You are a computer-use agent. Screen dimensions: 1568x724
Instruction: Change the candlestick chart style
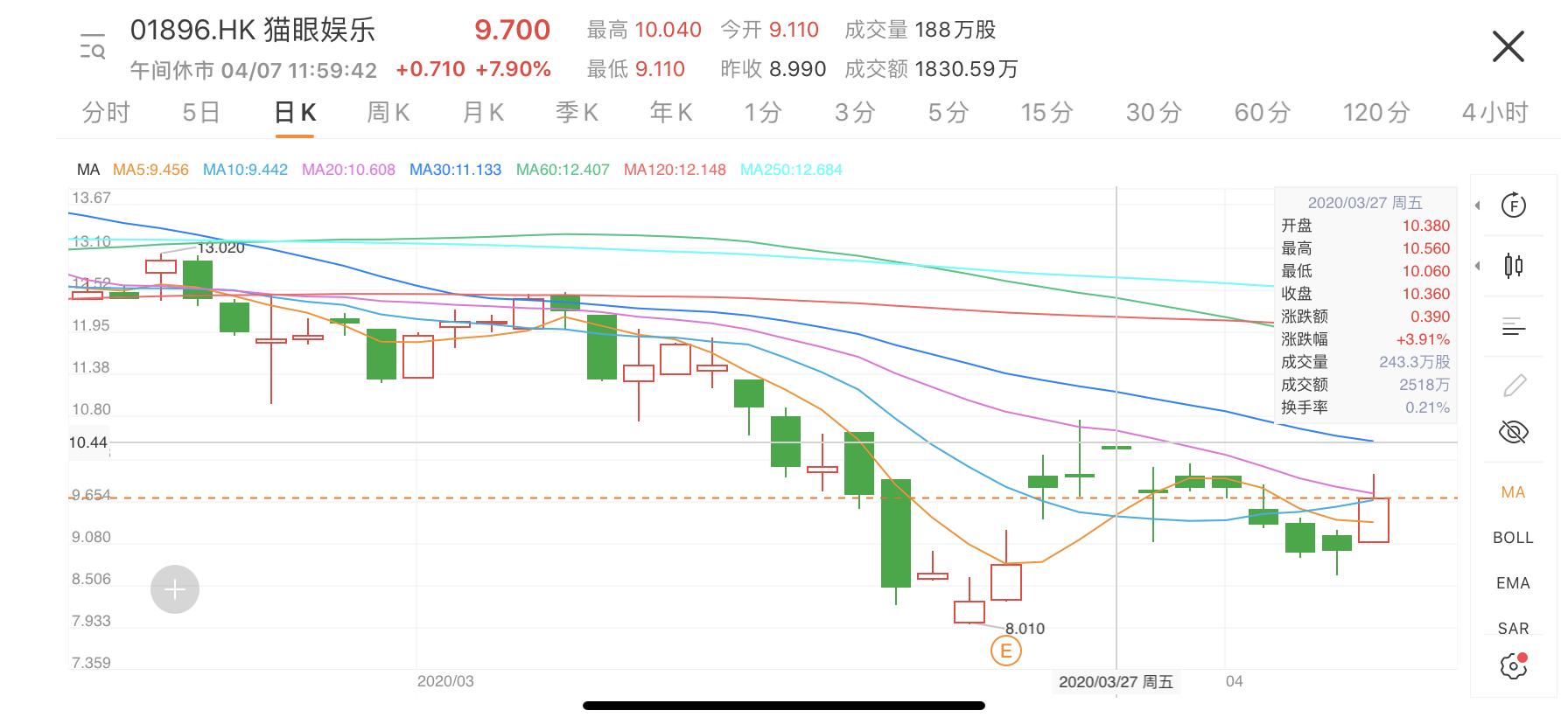point(1513,265)
